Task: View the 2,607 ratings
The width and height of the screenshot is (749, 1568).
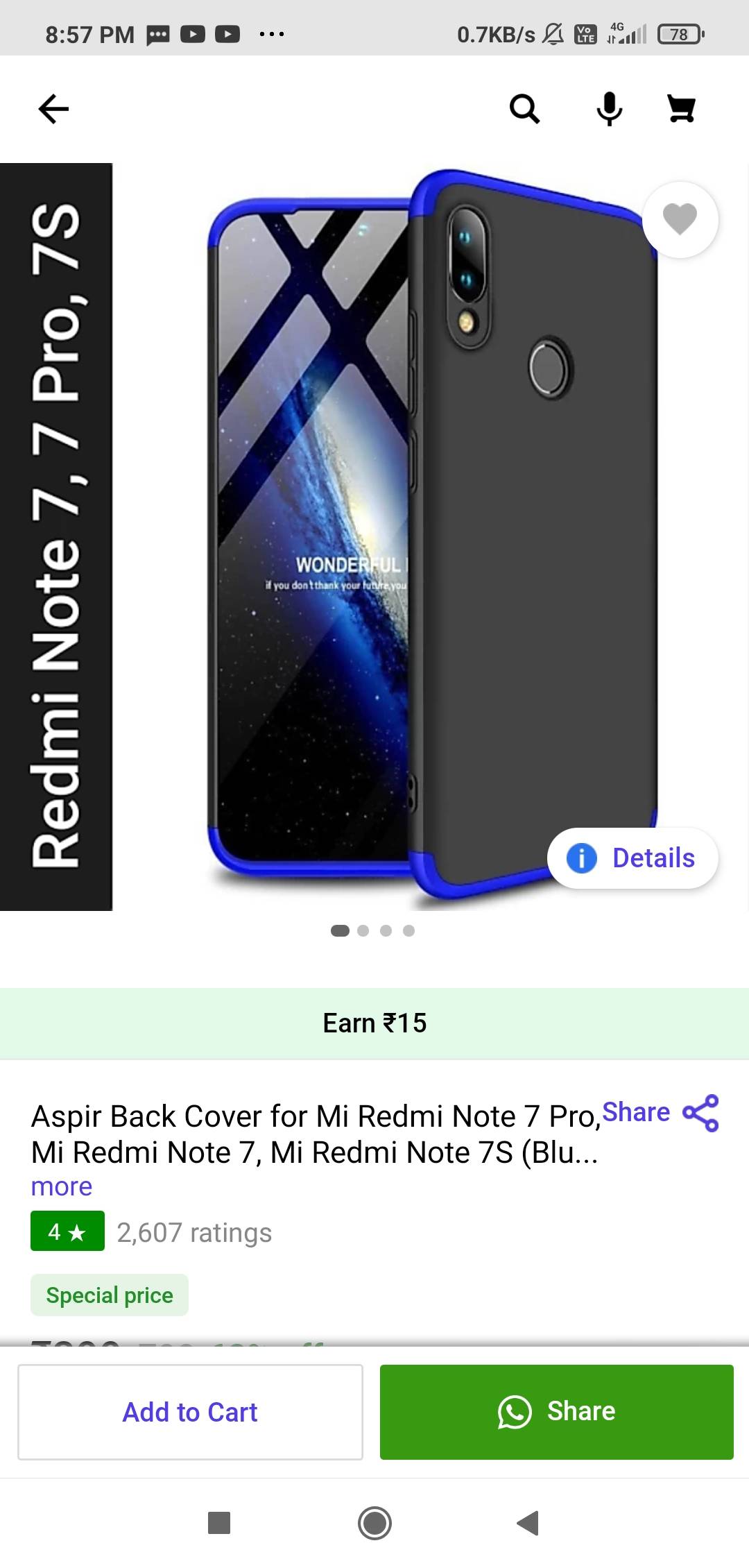Action: 194,1233
